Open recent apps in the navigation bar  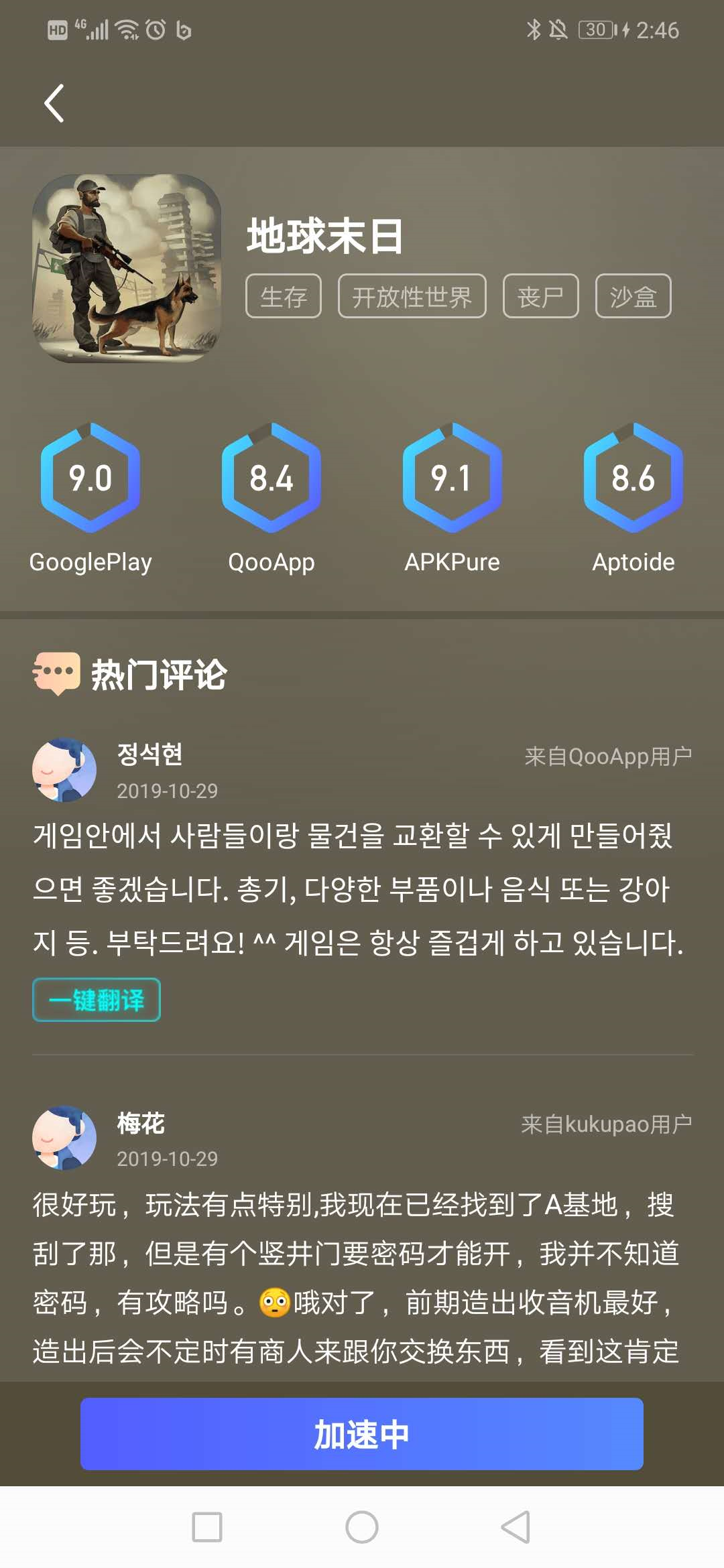click(x=207, y=1527)
